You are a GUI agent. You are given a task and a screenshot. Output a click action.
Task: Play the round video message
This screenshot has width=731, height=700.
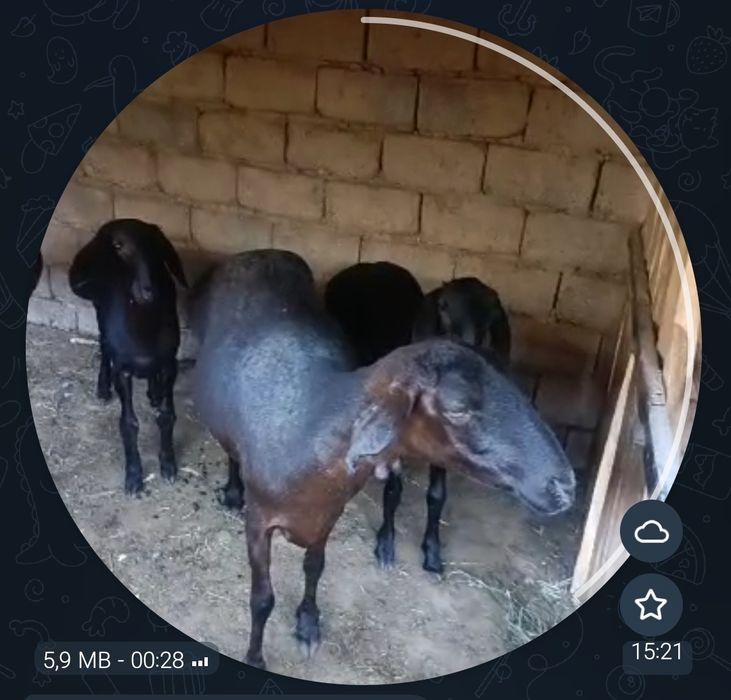[x=360, y=345]
